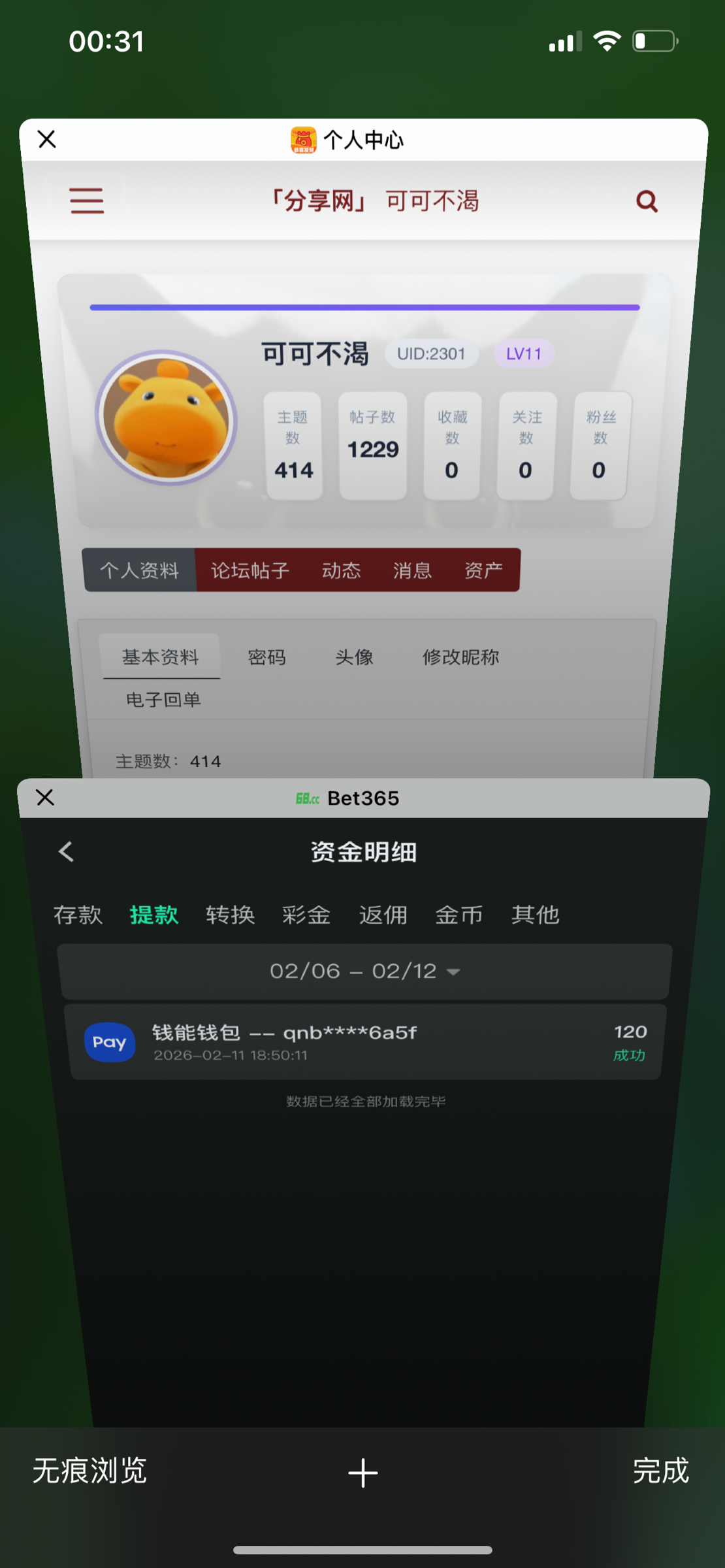Close the 个人中心 tab
Image resolution: width=725 pixels, height=1568 pixels.
pos(47,139)
